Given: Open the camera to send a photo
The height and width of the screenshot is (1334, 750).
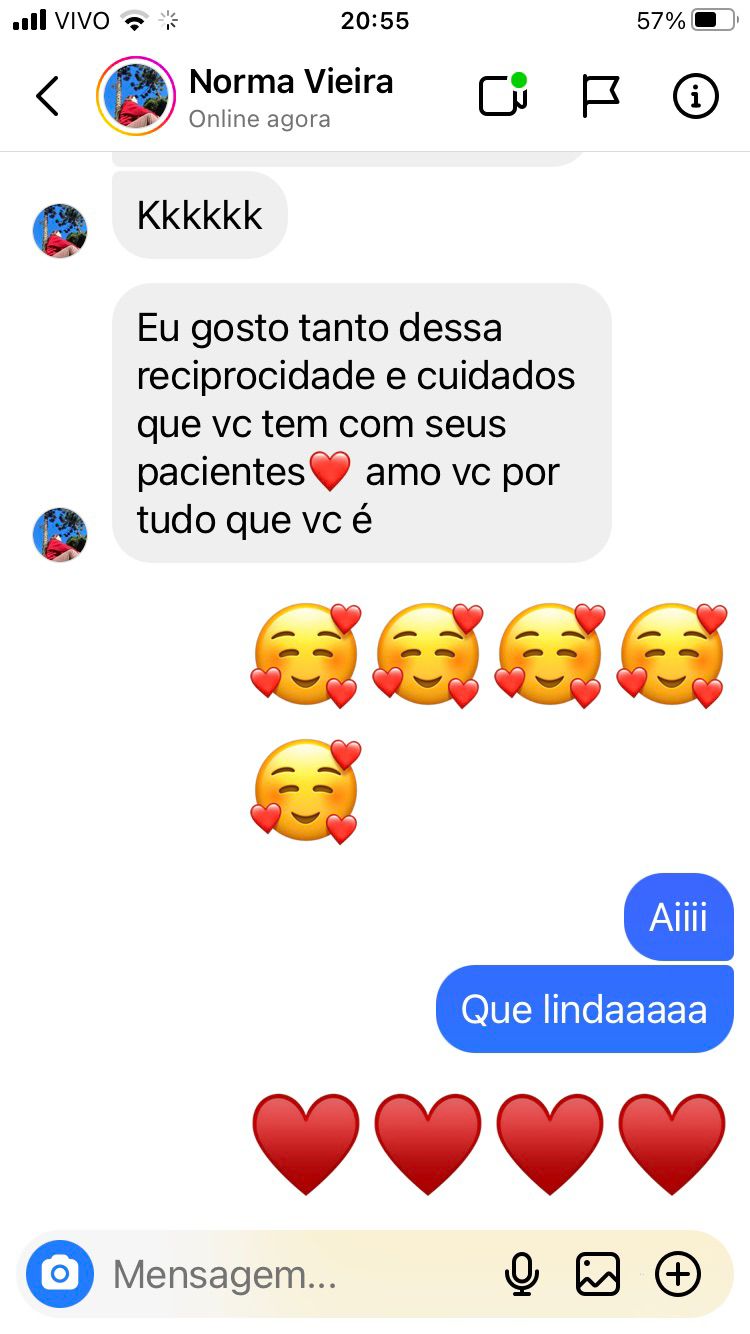Looking at the screenshot, I should (60, 1274).
